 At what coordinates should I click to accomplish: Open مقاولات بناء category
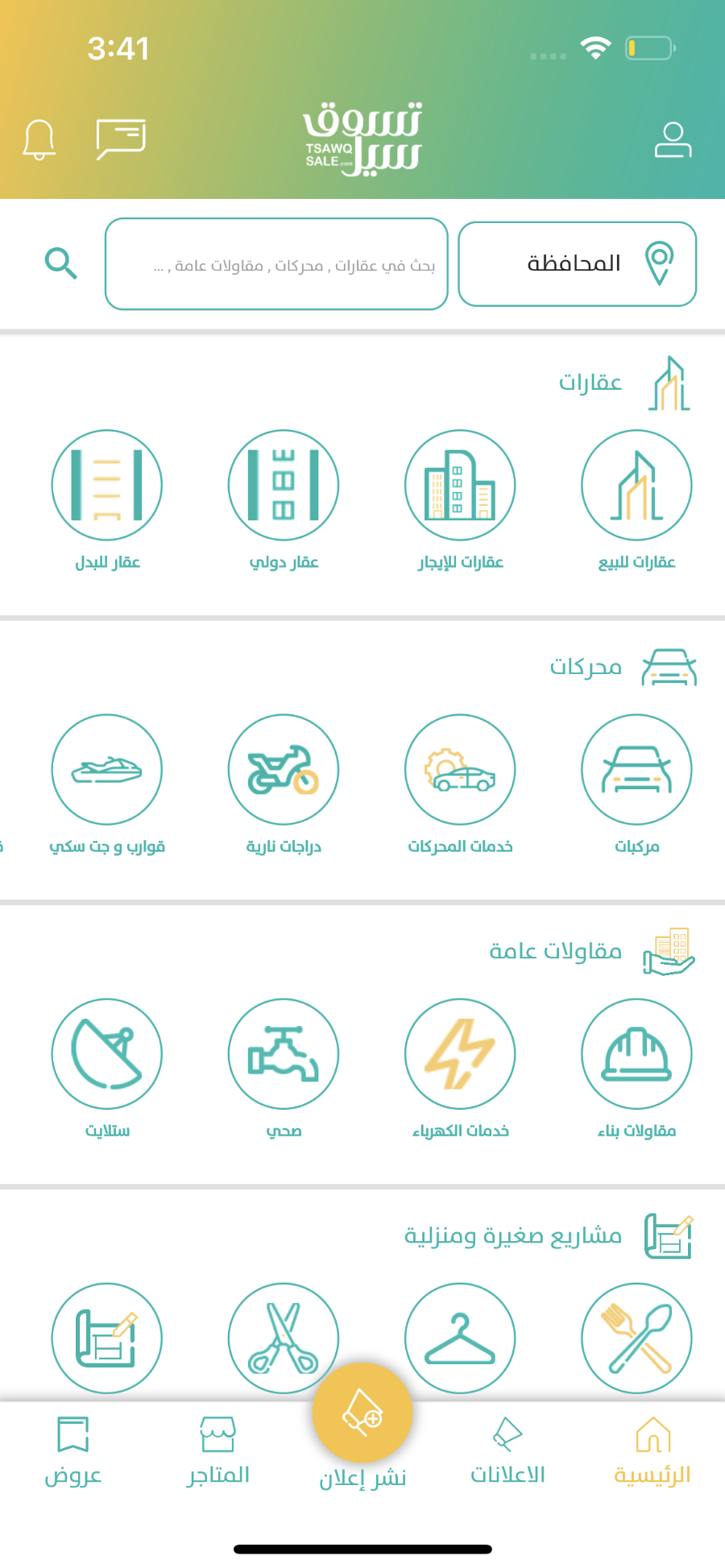(636, 1068)
